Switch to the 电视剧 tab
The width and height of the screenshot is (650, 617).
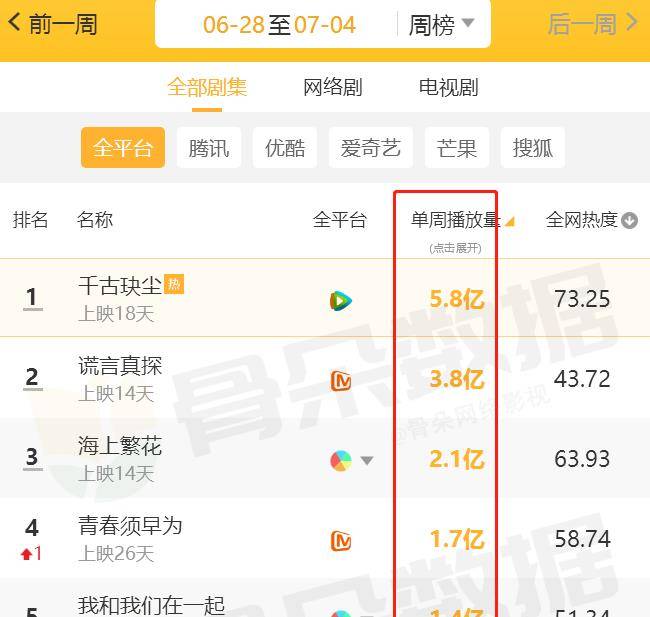(448, 87)
